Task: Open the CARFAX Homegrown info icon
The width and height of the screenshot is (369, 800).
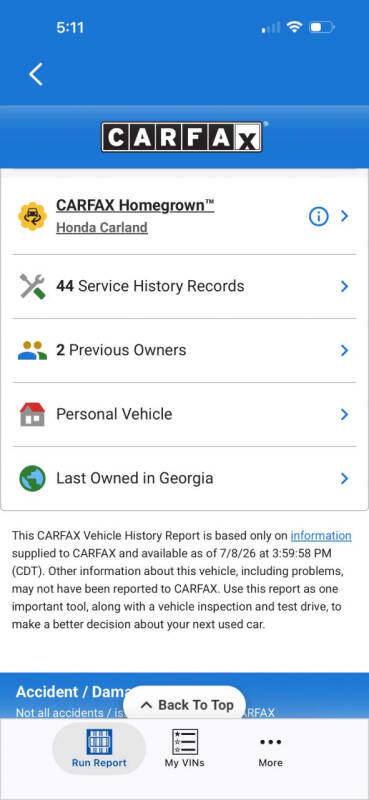Action: point(318,216)
